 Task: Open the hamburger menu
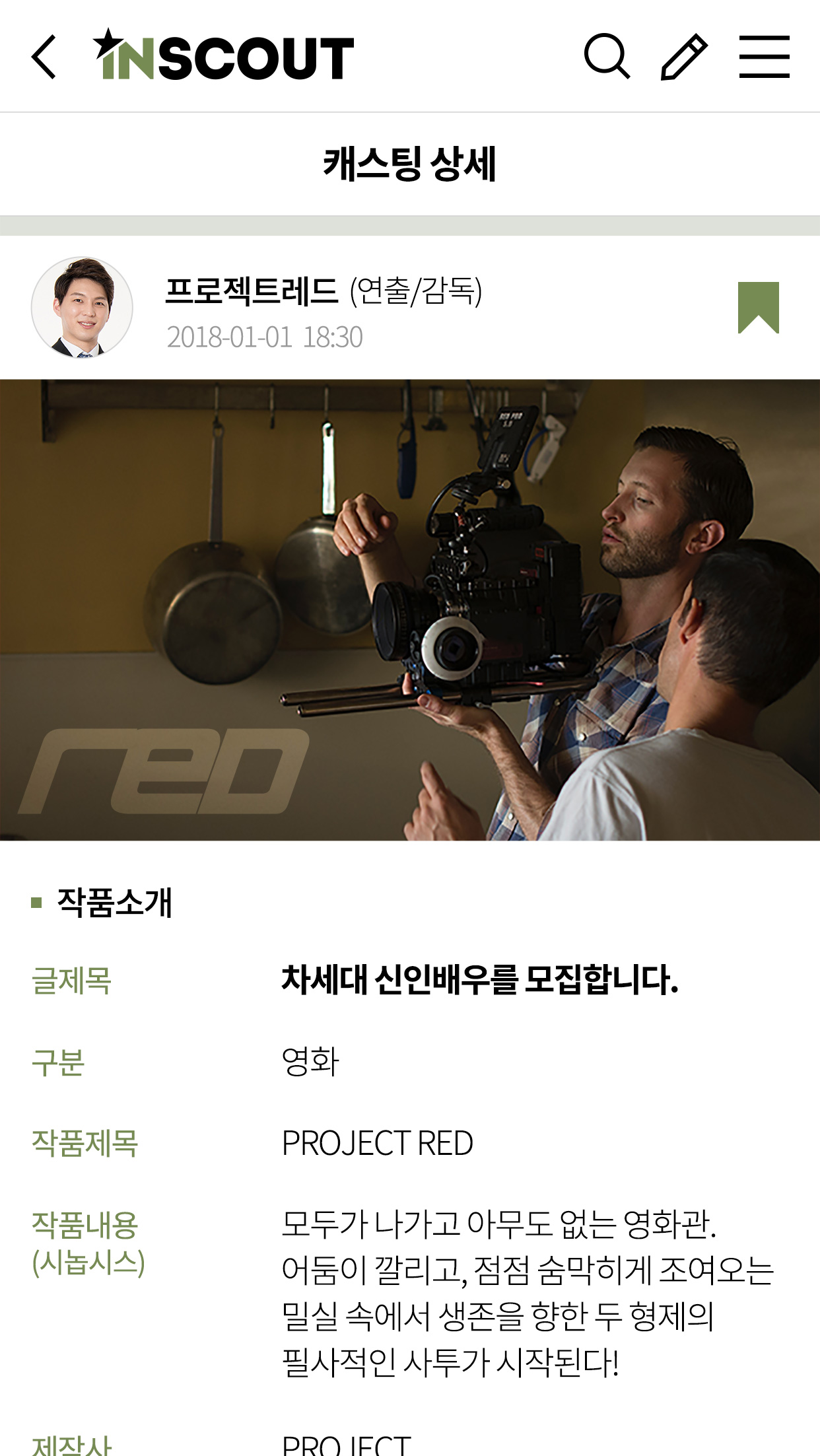[x=764, y=57]
